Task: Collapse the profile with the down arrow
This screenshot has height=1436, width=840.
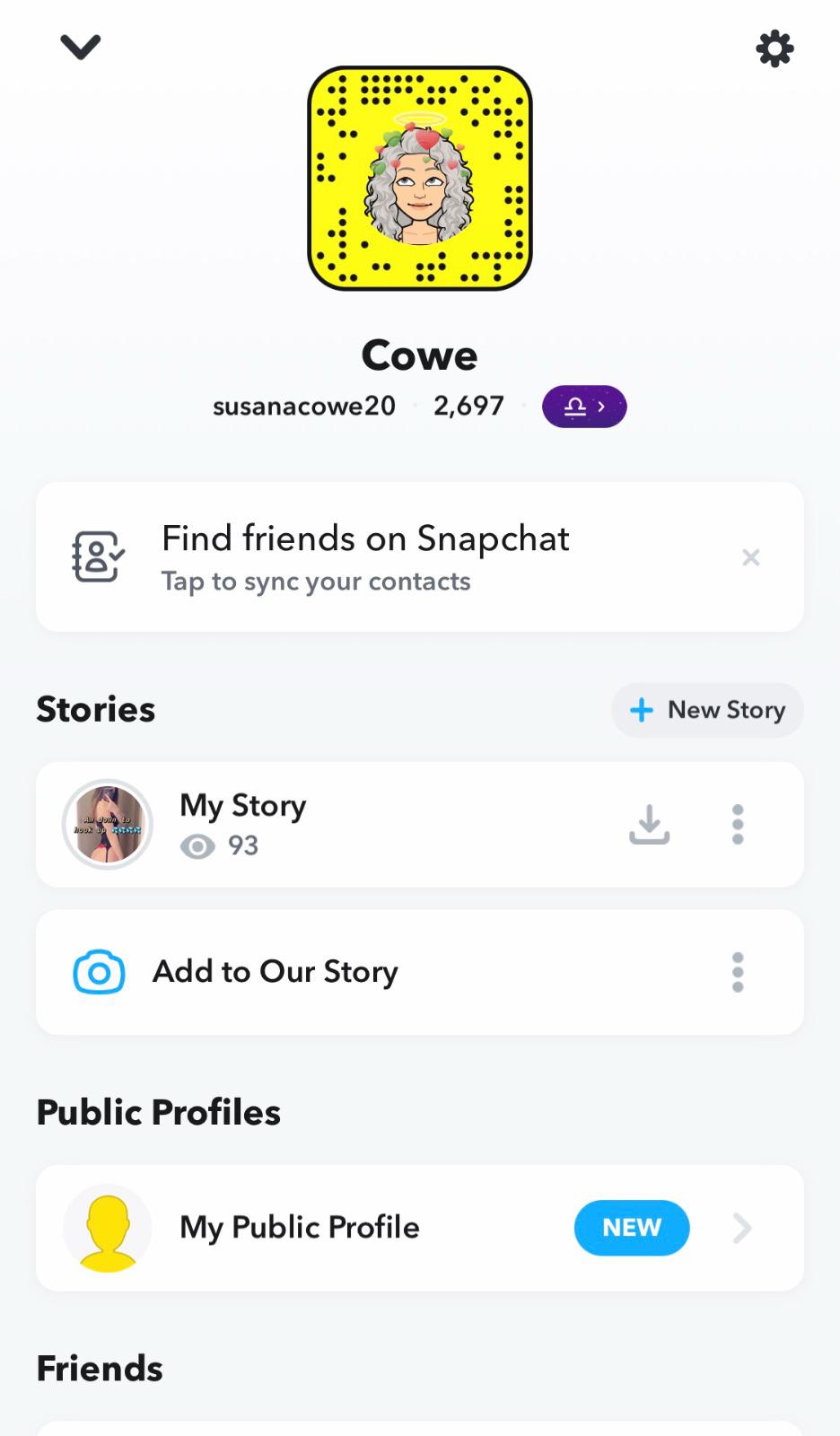Action: pos(80,47)
